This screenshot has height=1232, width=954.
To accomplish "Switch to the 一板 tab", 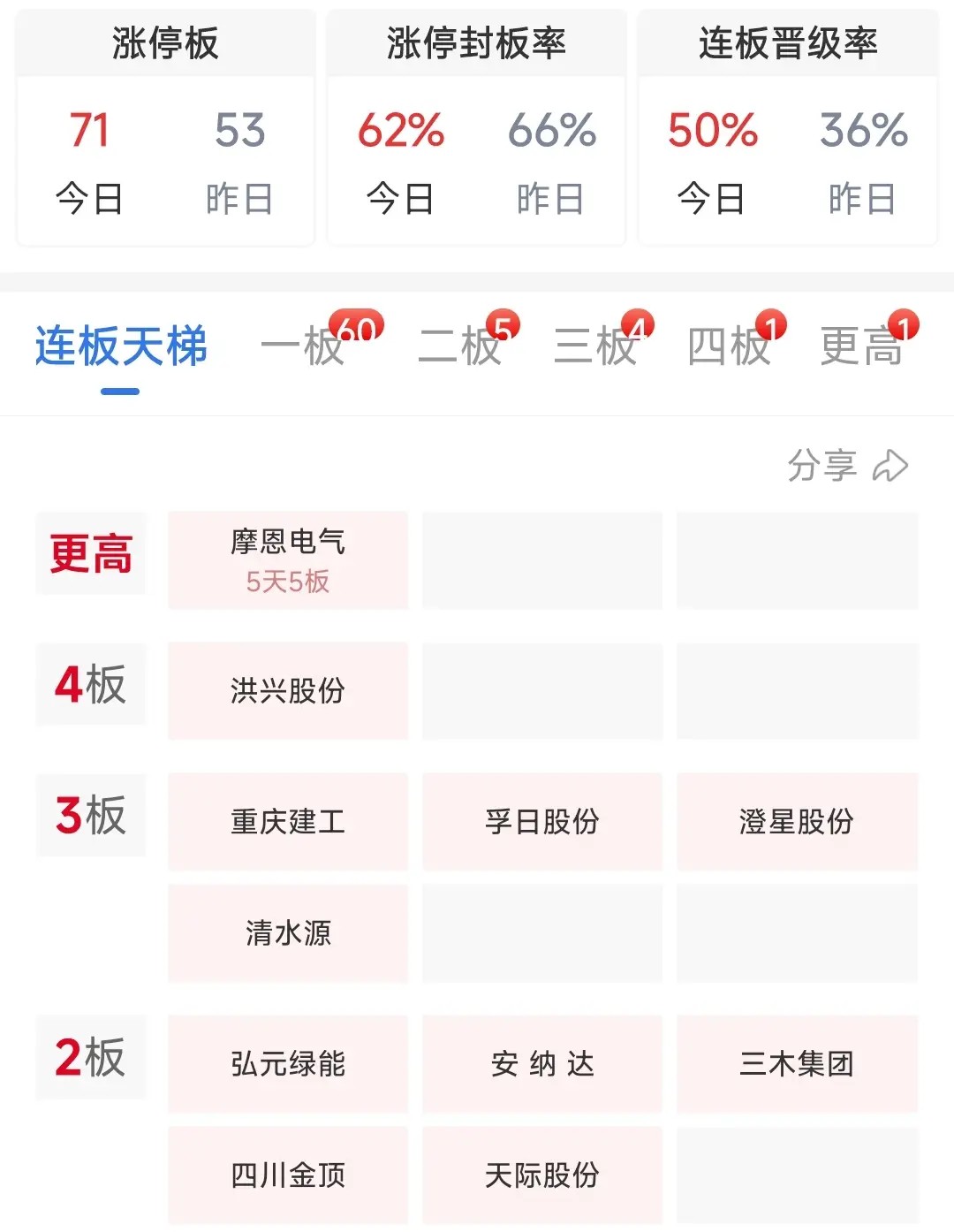I will pos(303,346).
